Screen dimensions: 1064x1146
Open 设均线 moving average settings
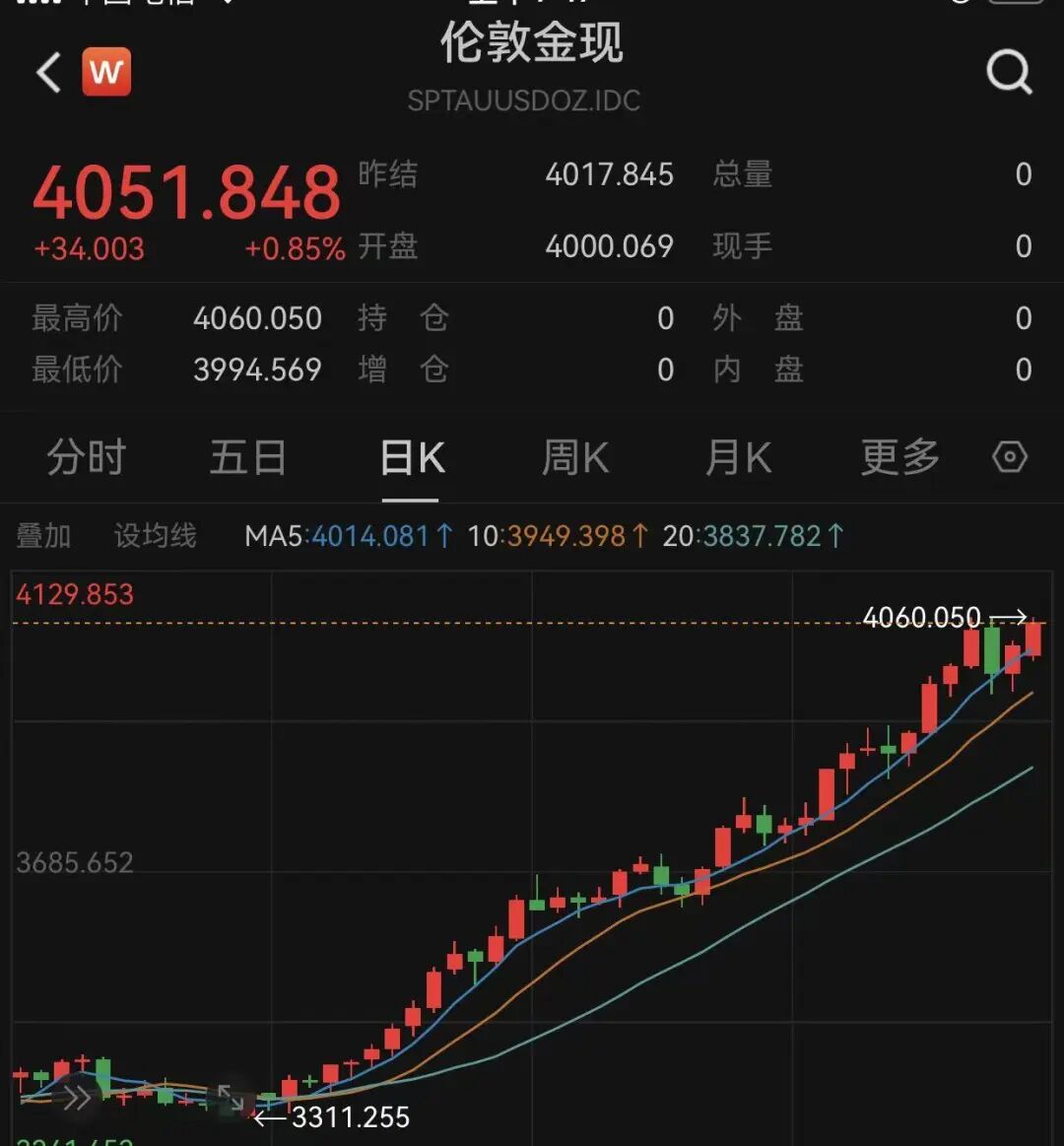coord(155,536)
